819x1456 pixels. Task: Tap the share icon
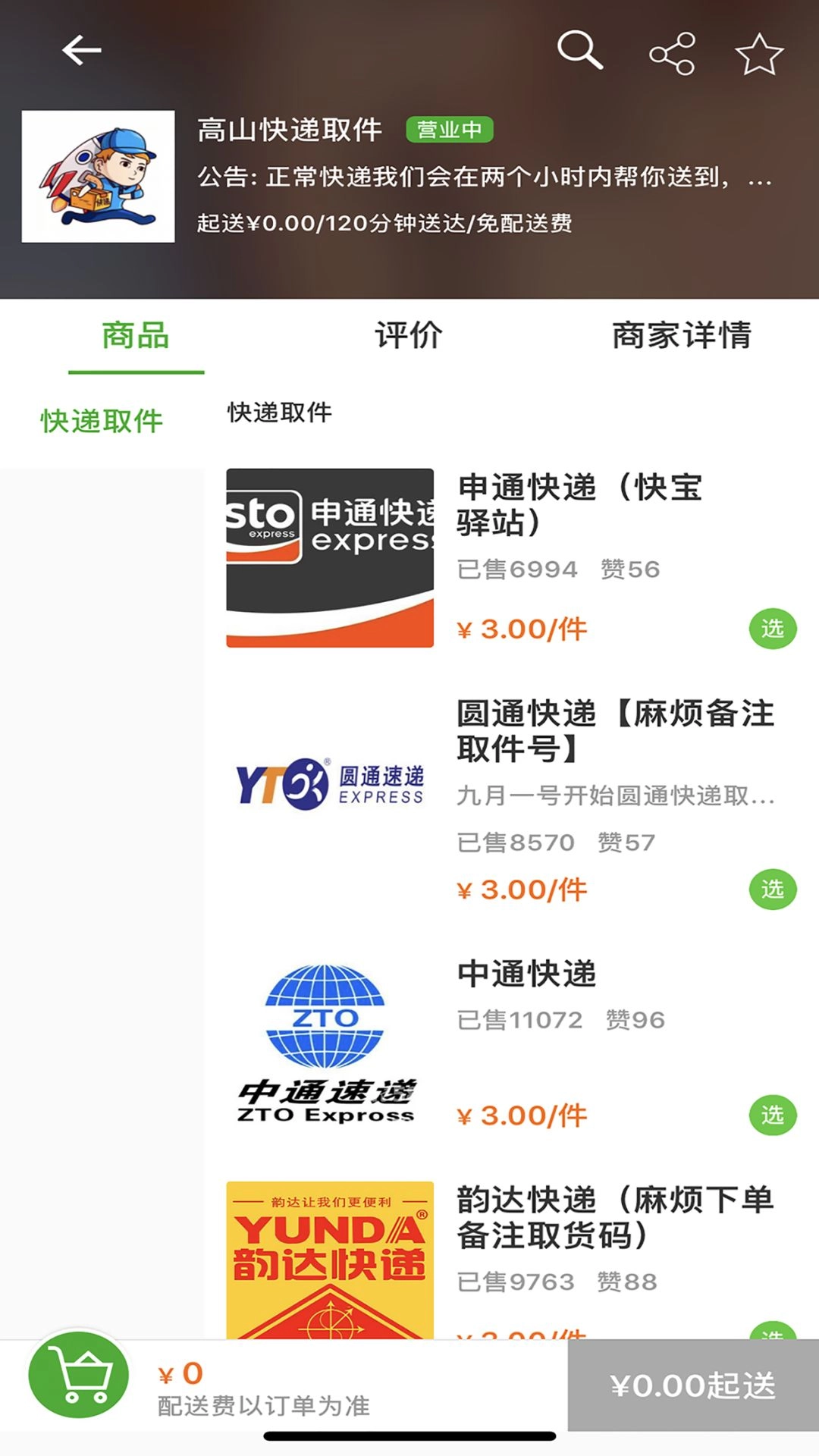click(x=673, y=52)
